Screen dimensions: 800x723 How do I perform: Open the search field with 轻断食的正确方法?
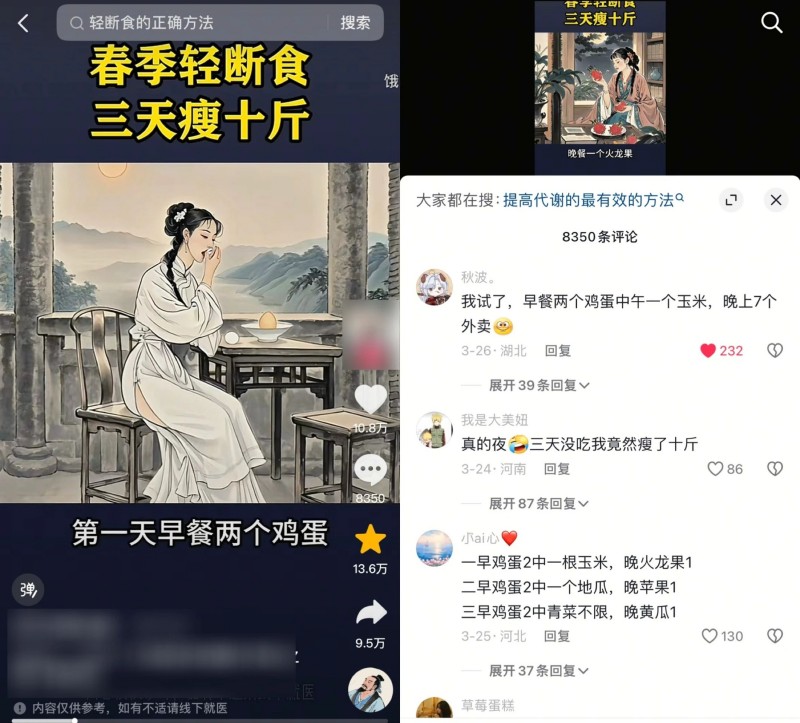pyautogui.click(x=190, y=23)
